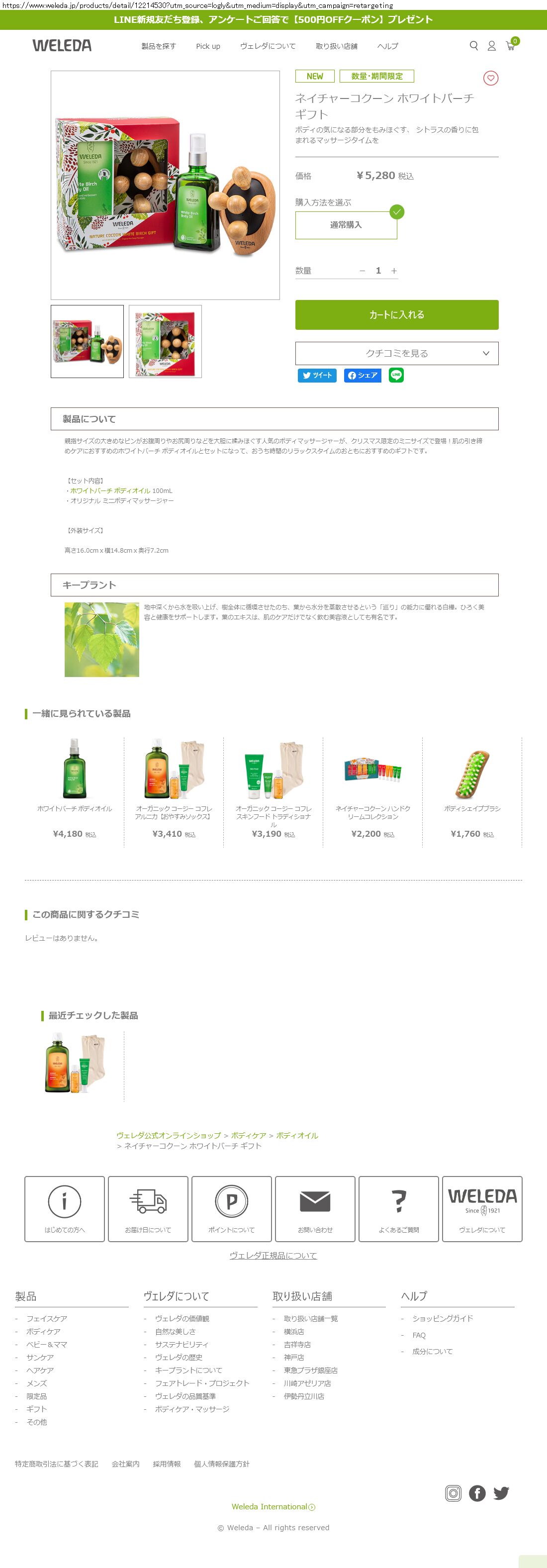Decrease quantity with the minus button

coord(363,271)
